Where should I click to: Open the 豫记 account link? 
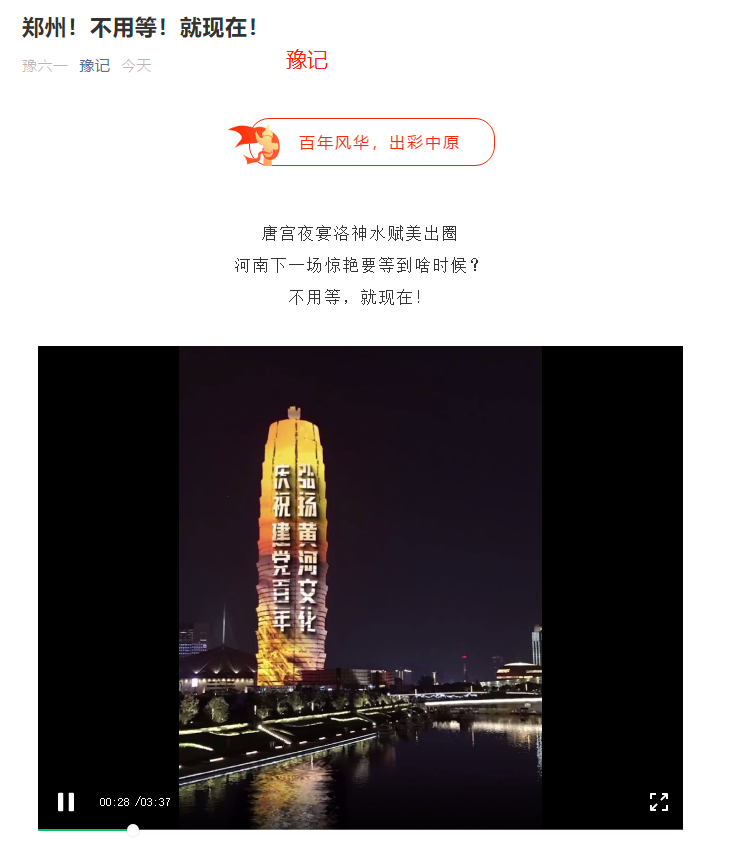click(95, 66)
